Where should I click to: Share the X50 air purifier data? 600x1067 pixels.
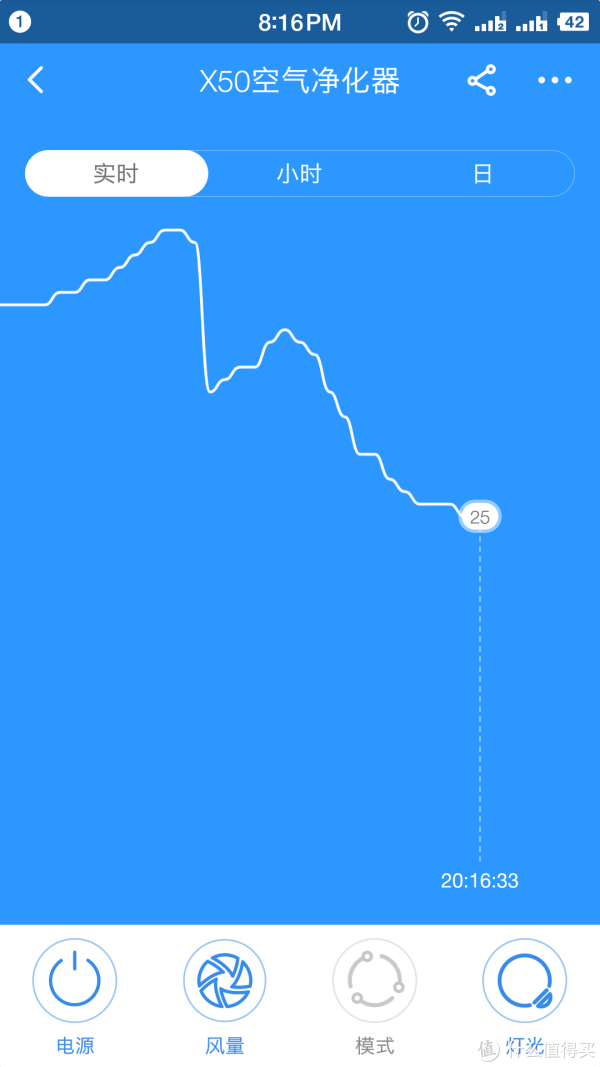[482, 80]
